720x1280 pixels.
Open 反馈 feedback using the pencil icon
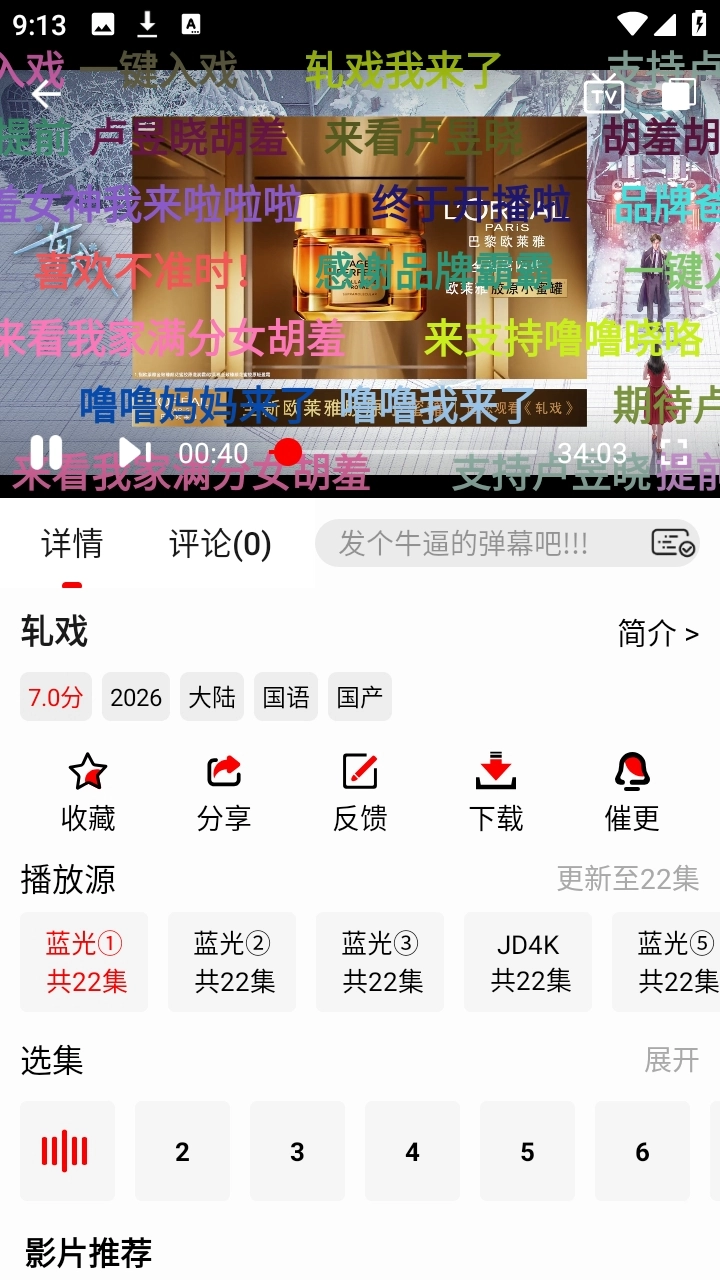[x=359, y=771]
